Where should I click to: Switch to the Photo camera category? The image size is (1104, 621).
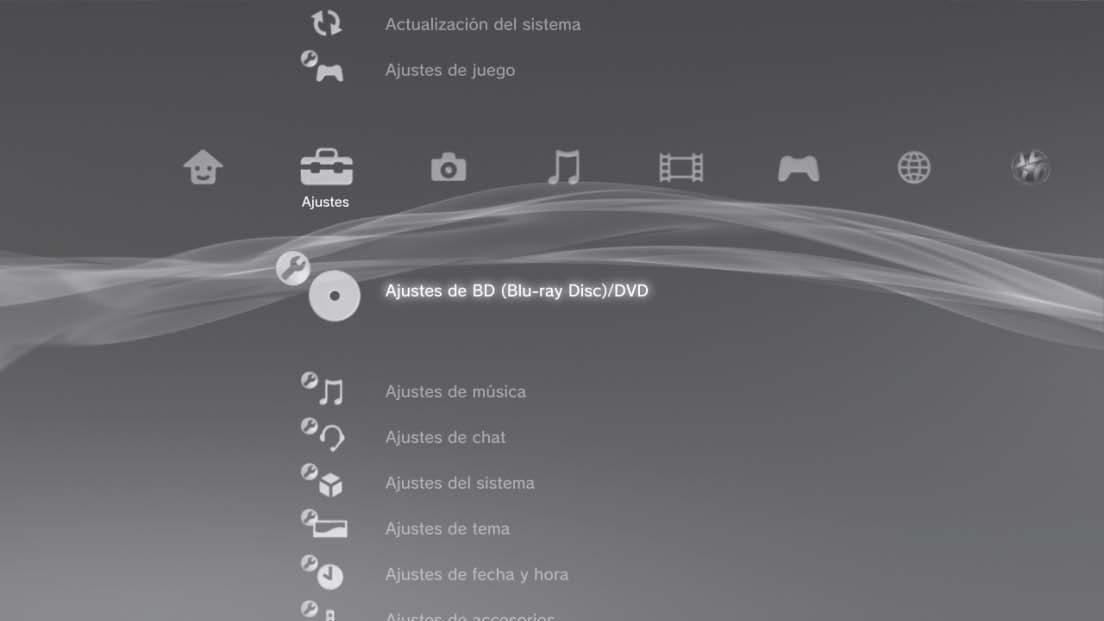click(448, 167)
